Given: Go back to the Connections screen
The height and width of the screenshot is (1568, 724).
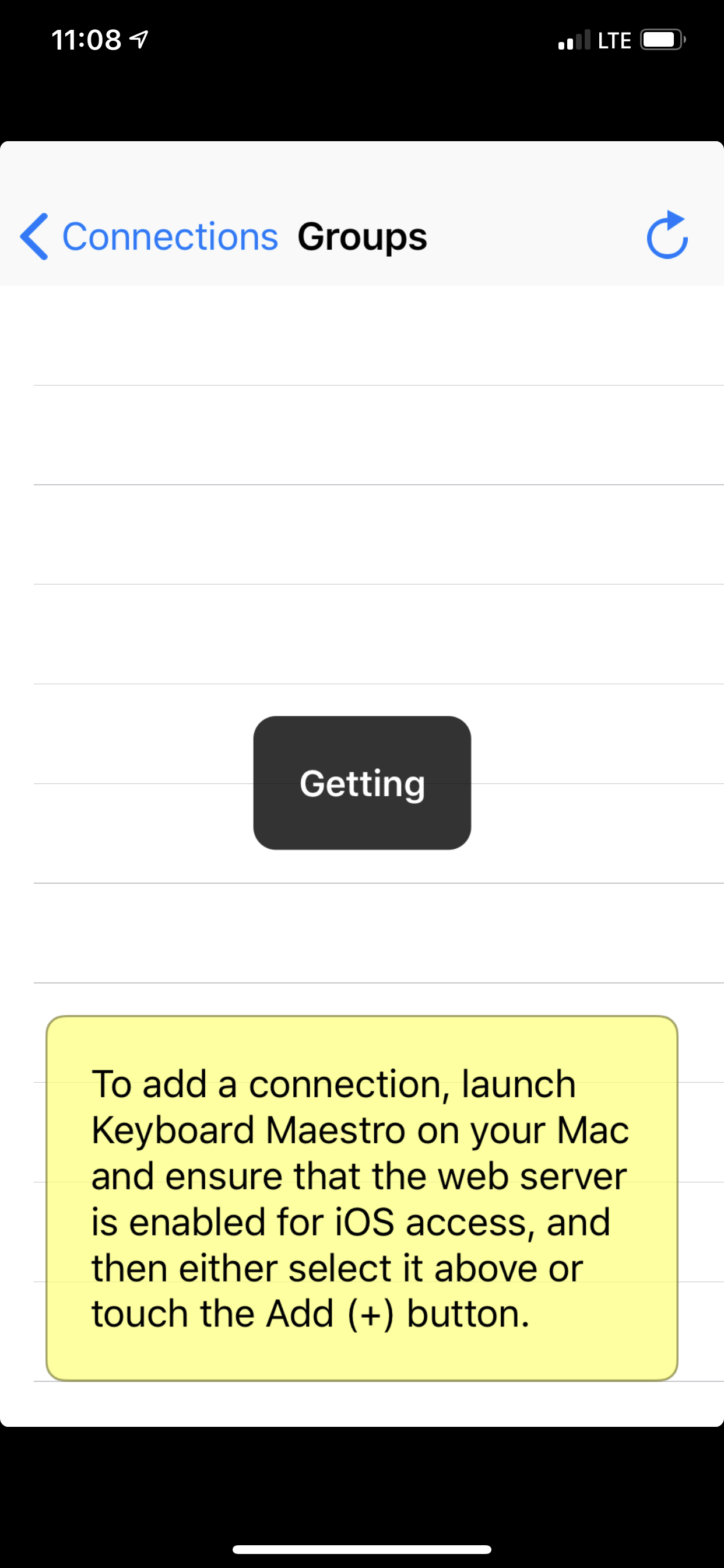Looking at the screenshot, I should tap(149, 237).
